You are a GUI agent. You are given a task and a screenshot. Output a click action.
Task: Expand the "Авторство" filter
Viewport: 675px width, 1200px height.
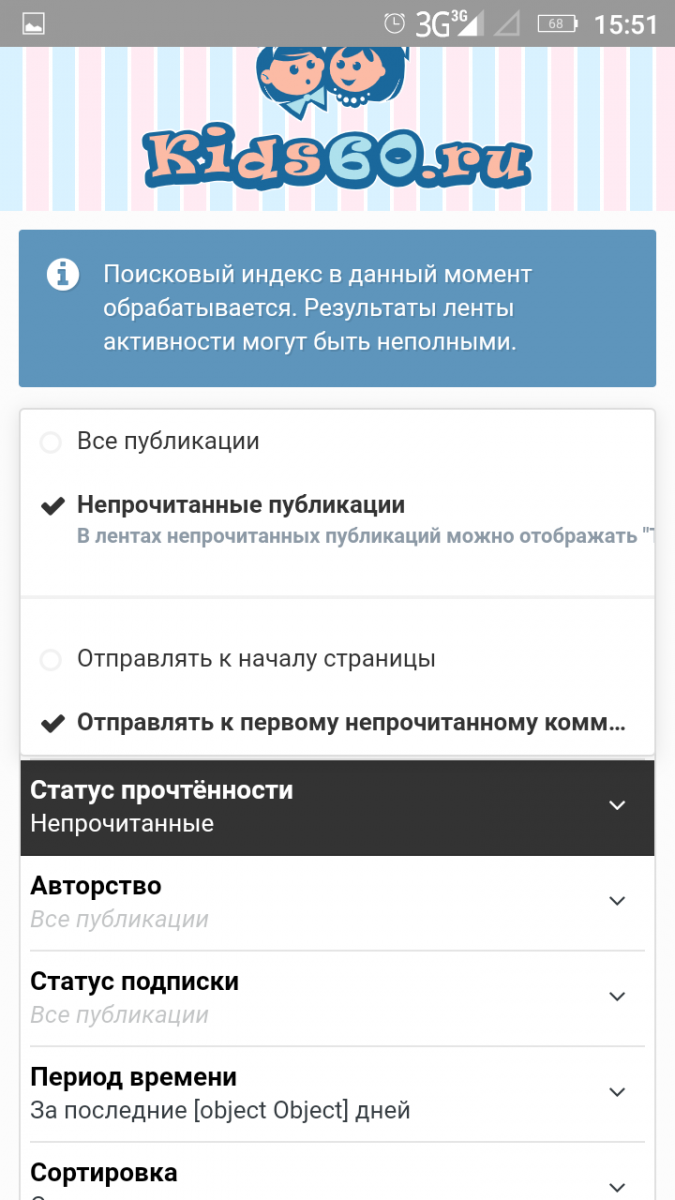tap(337, 902)
